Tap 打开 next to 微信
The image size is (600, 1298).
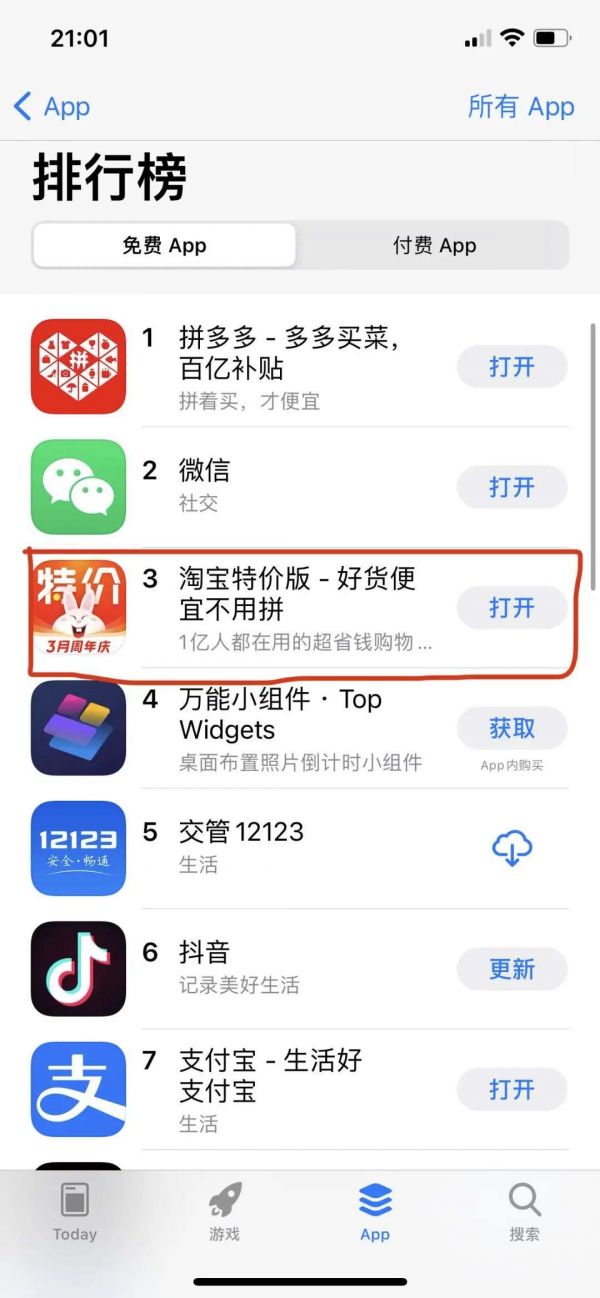point(511,487)
